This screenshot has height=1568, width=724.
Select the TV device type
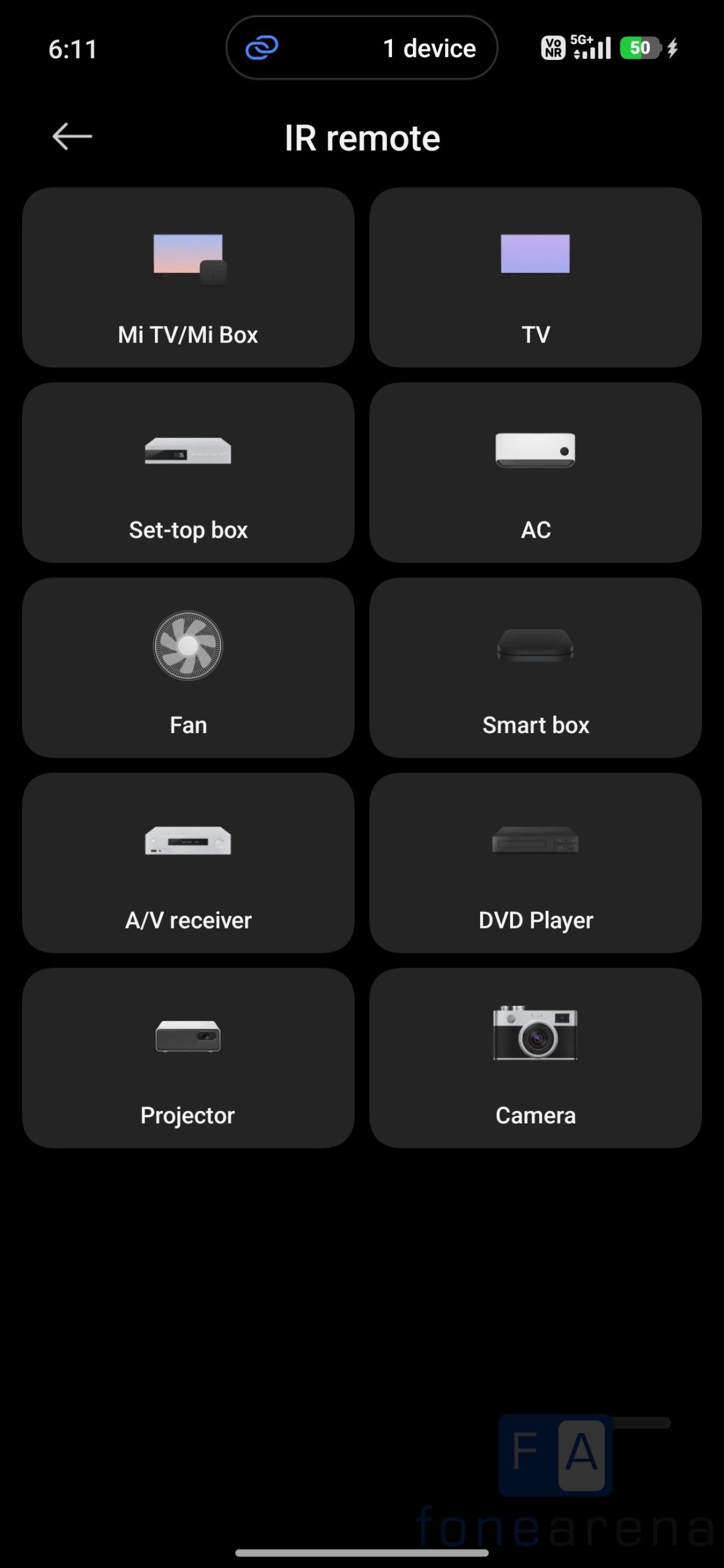pyautogui.click(x=535, y=277)
